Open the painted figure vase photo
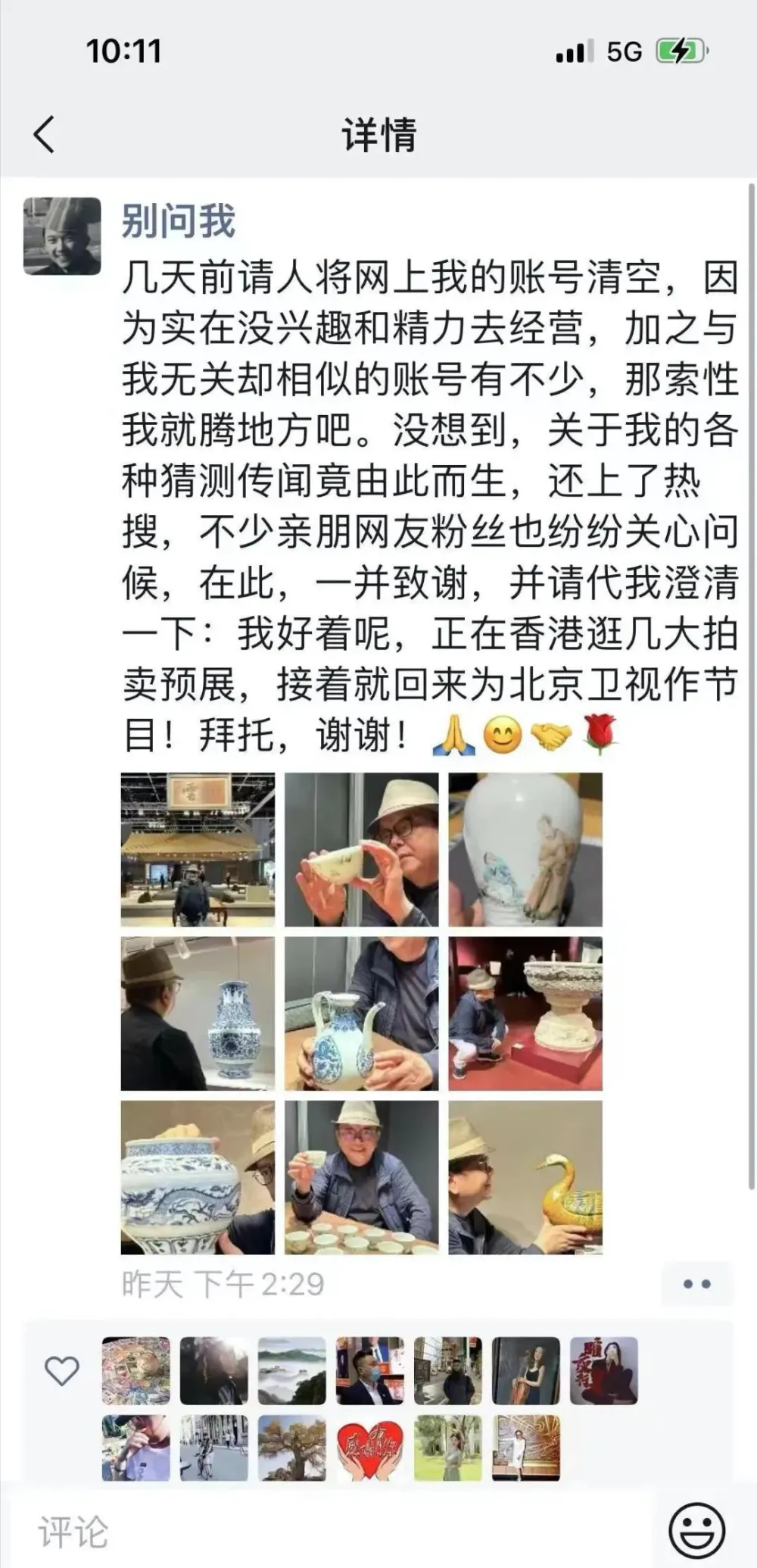The image size is (757, 1568). click(x=525, y=850)
